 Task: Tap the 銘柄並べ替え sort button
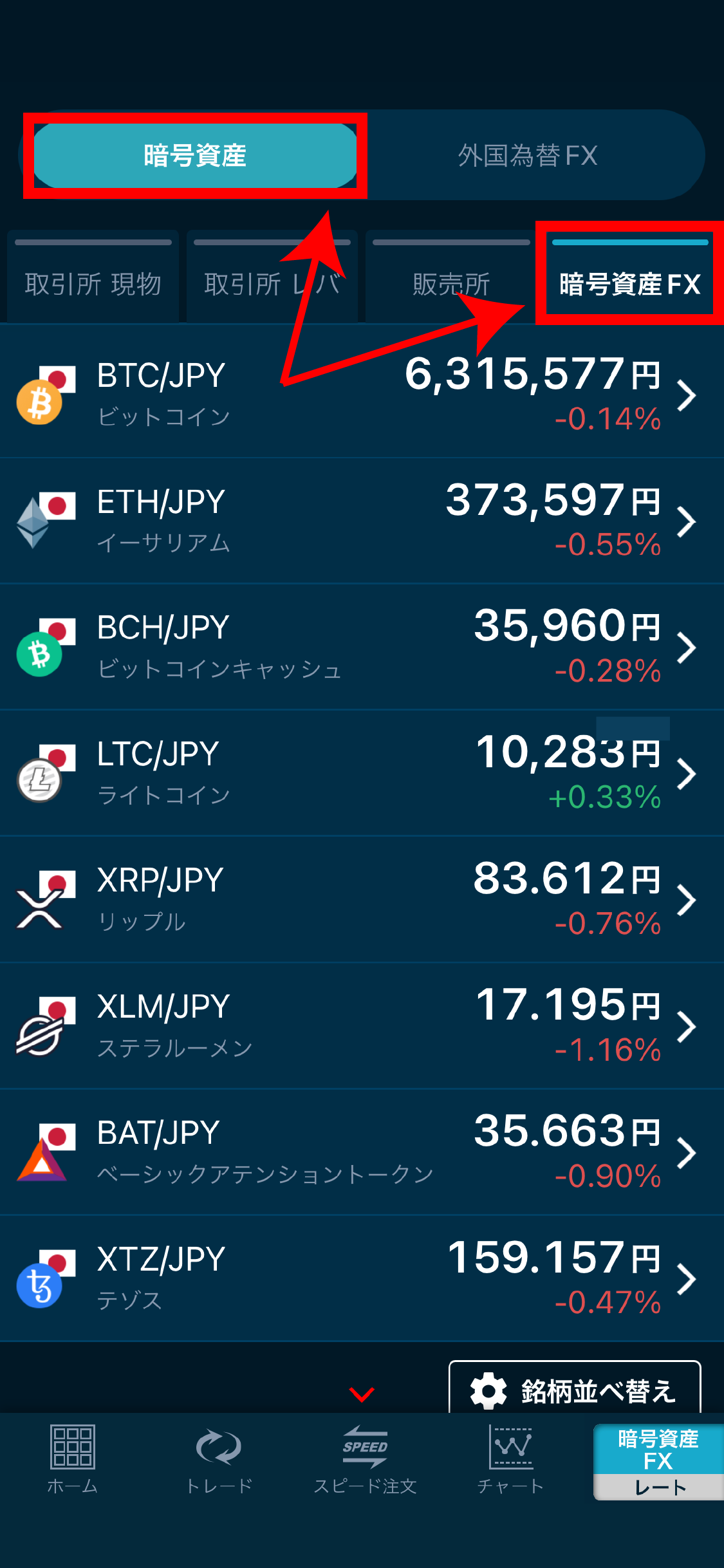click(574, 1390)
